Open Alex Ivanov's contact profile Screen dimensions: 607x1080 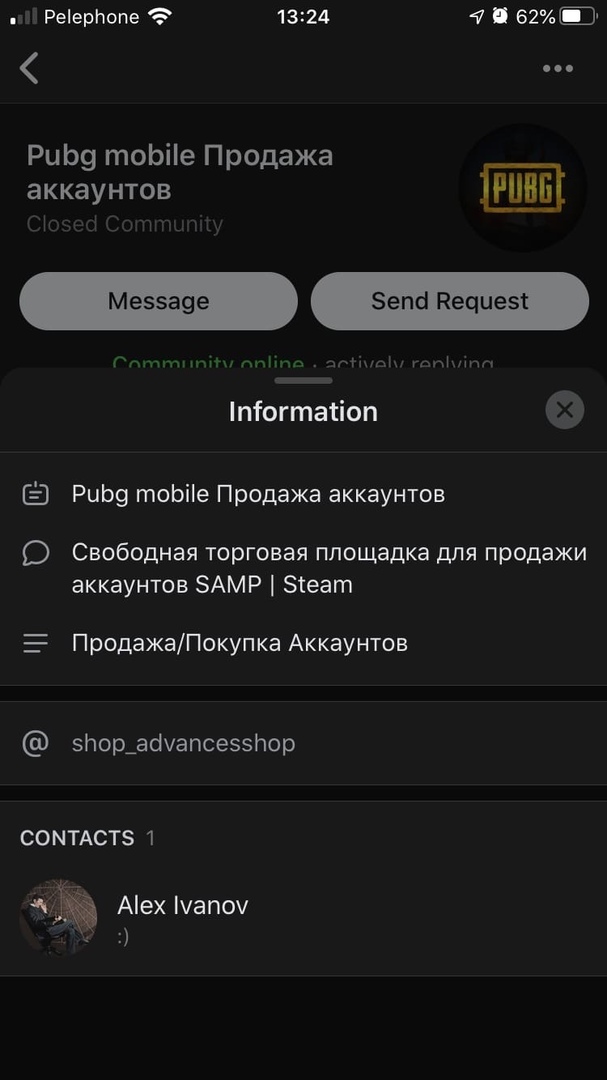(182, 916)
